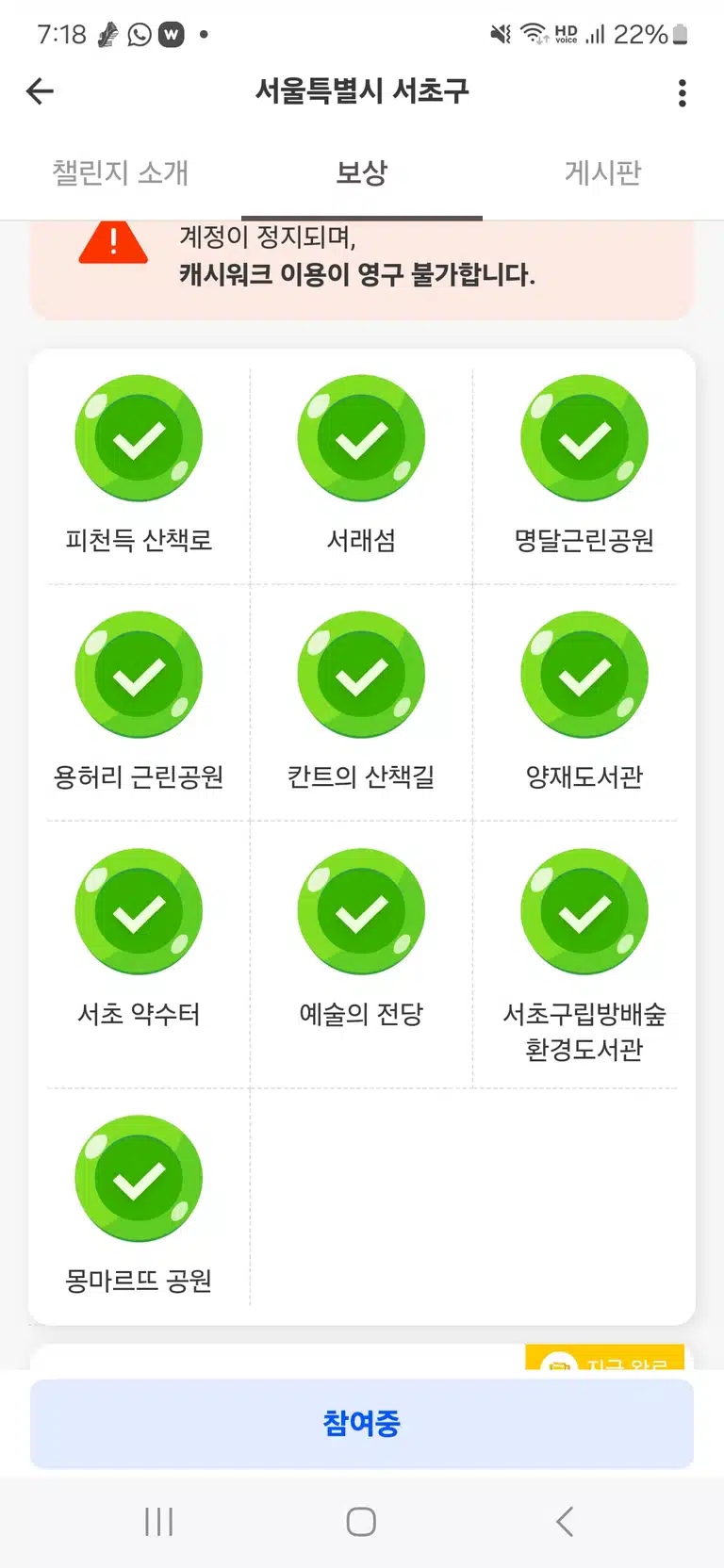The image size is (724, 1568).
Task: Open recent apps from the navigation bar
Action: tap(158, 1522)
